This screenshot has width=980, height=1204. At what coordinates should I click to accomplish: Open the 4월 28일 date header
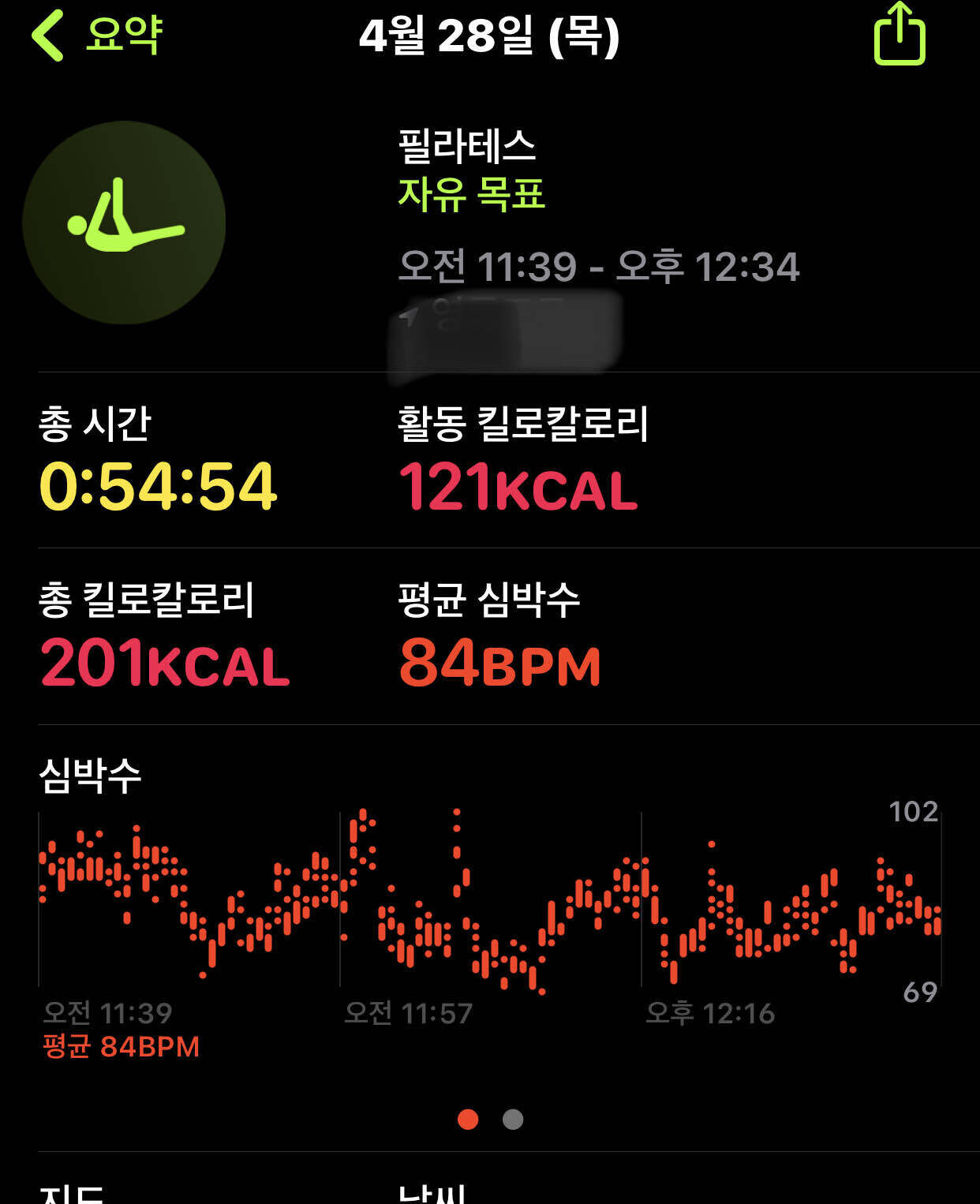point(490,35)
